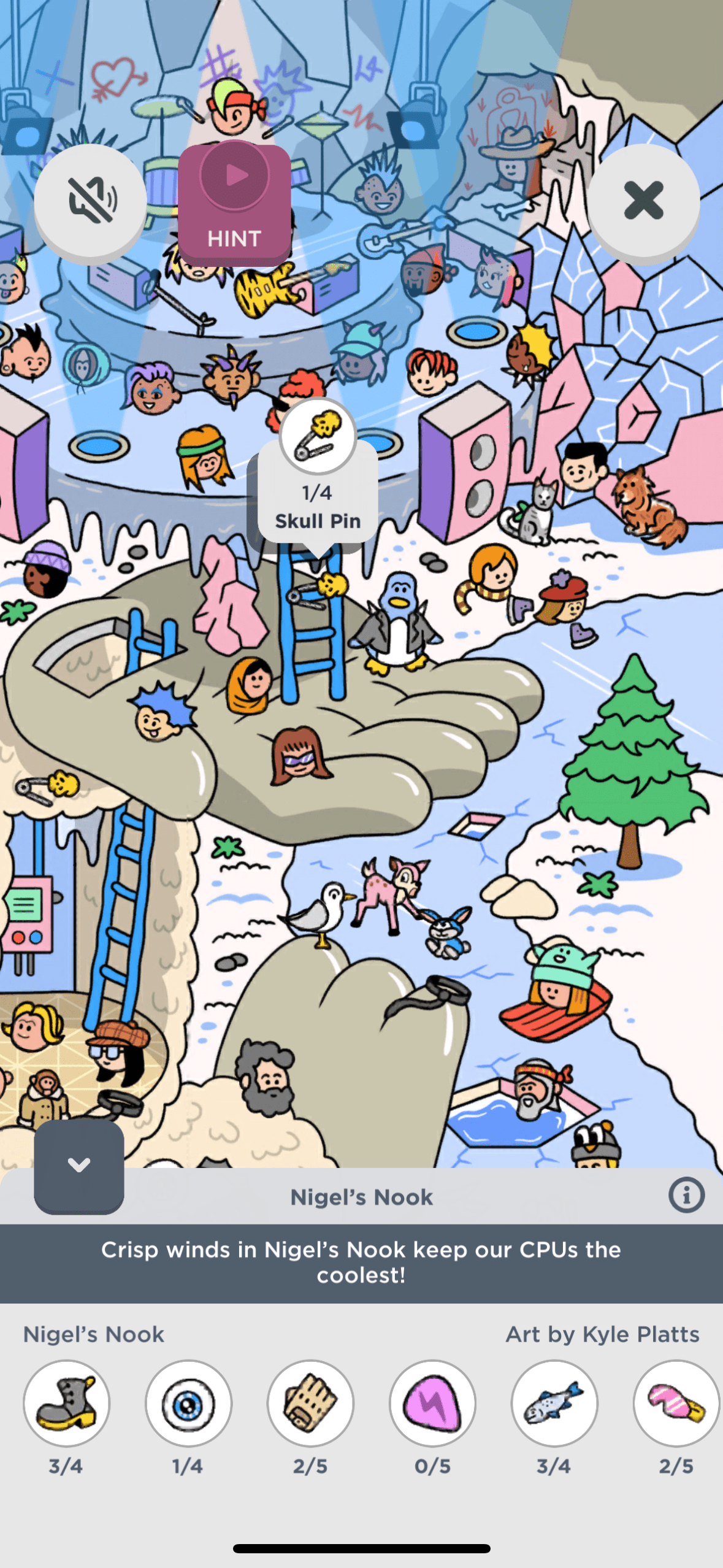
Task: Select the pink popsicle item showing 2/5
Action: [676, 1404]
